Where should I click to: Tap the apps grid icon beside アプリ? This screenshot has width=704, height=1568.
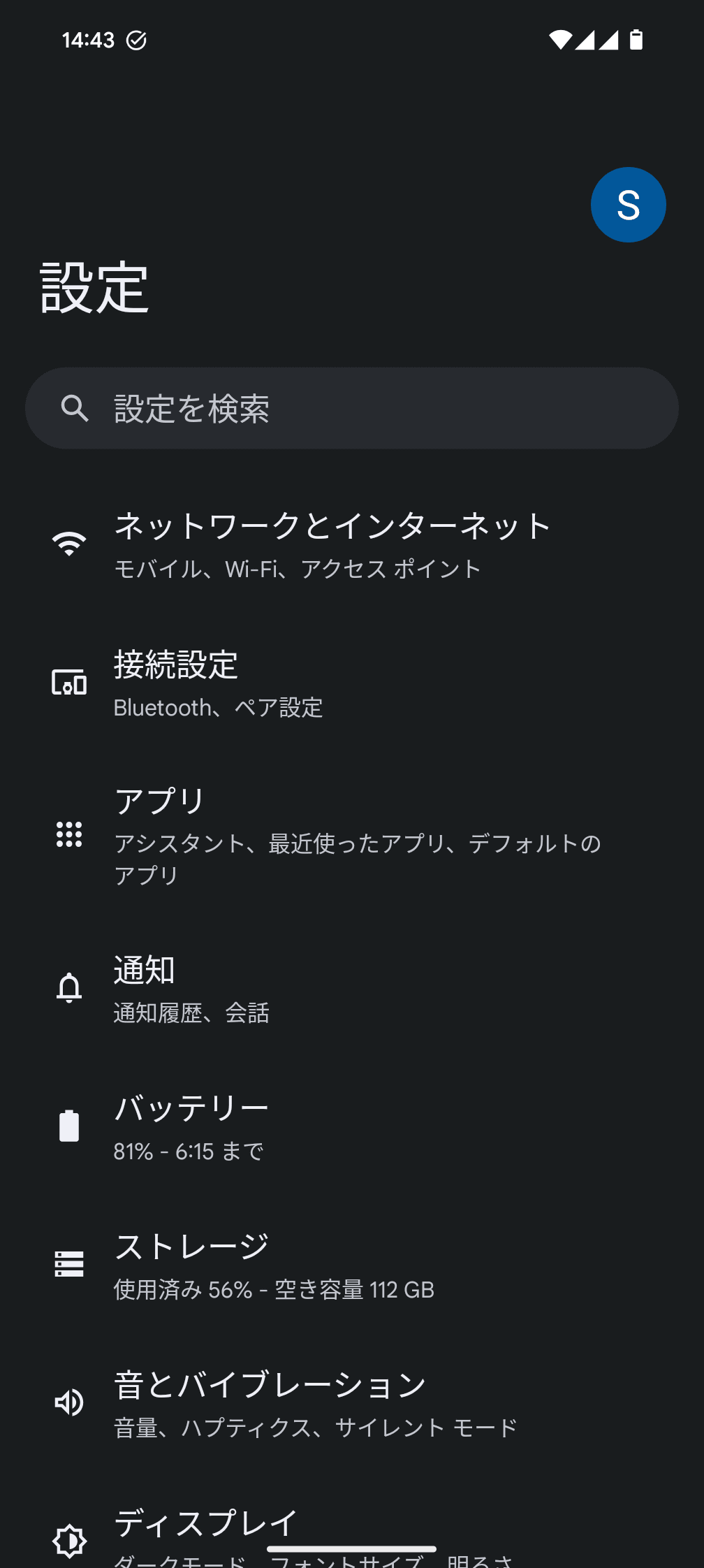(68, 835)
